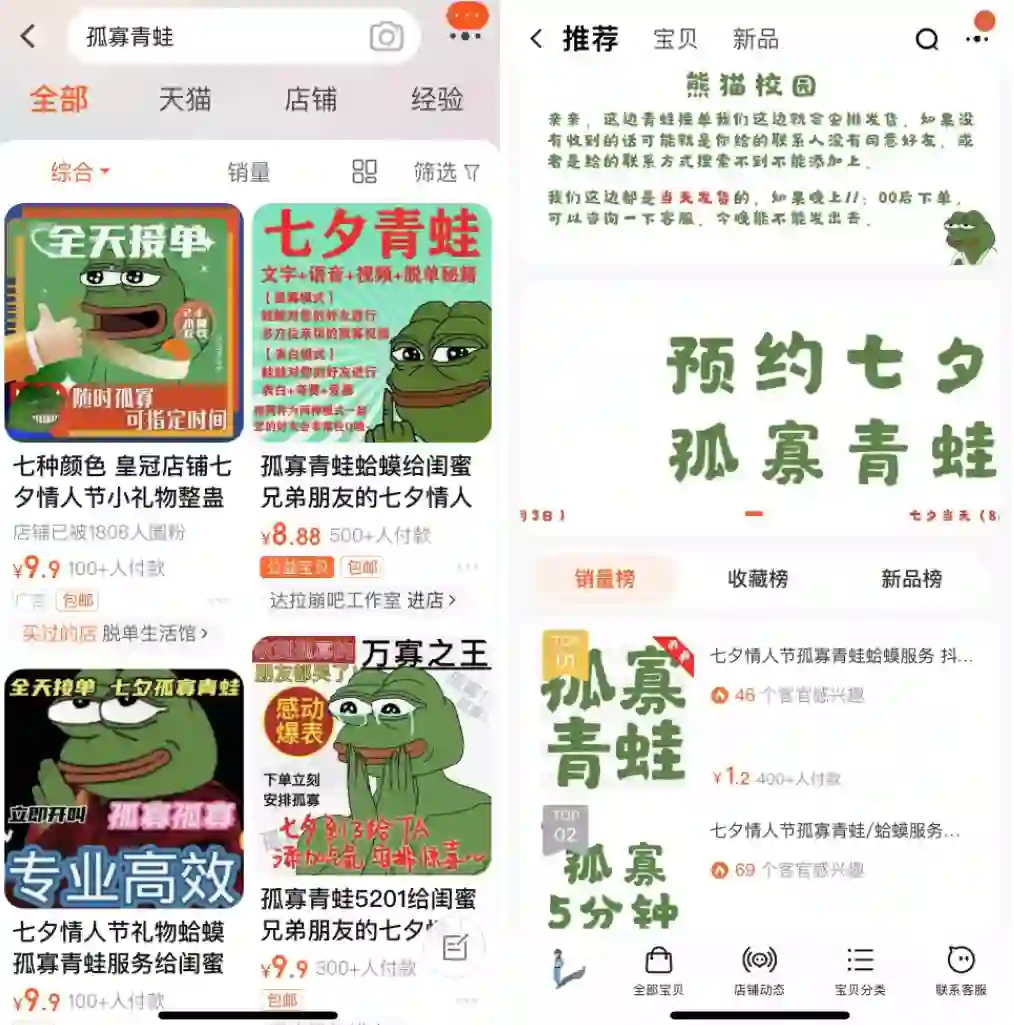Image resolution: width=1014 pixels, height=1025 pixels.
Task: Select the 新品榜 ranking tab
Action: [x=910, y=578]
